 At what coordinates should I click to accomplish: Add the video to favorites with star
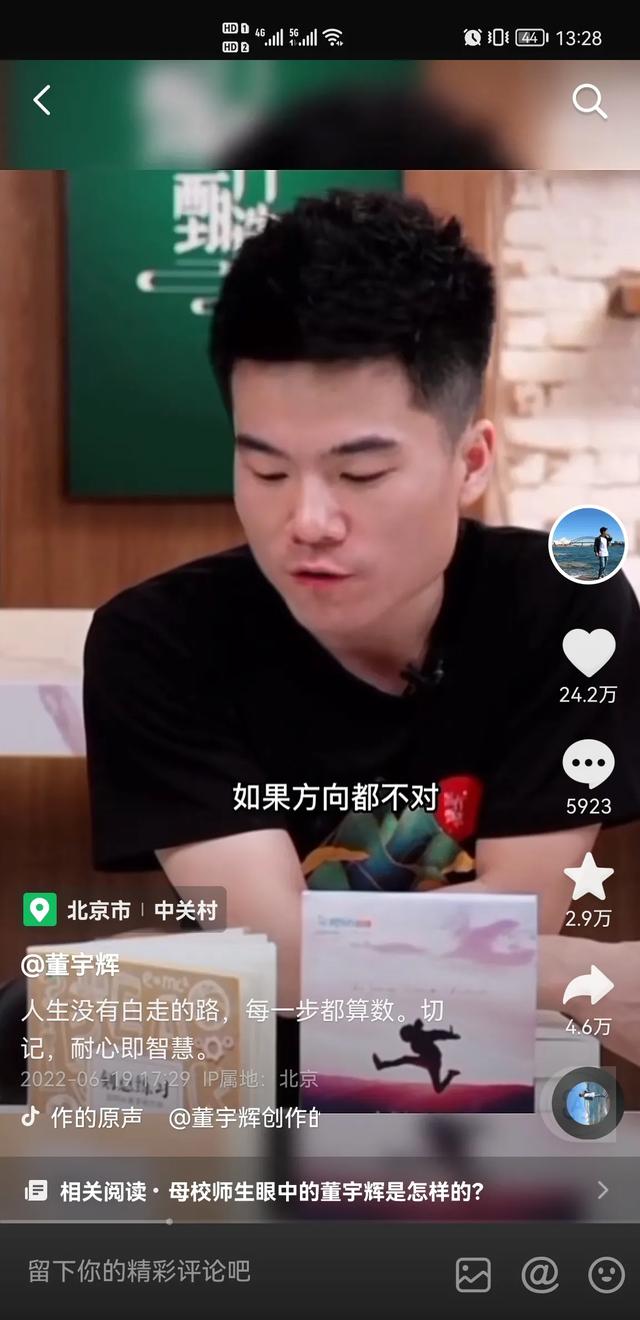pyautogui.click(x=588, y=877)
